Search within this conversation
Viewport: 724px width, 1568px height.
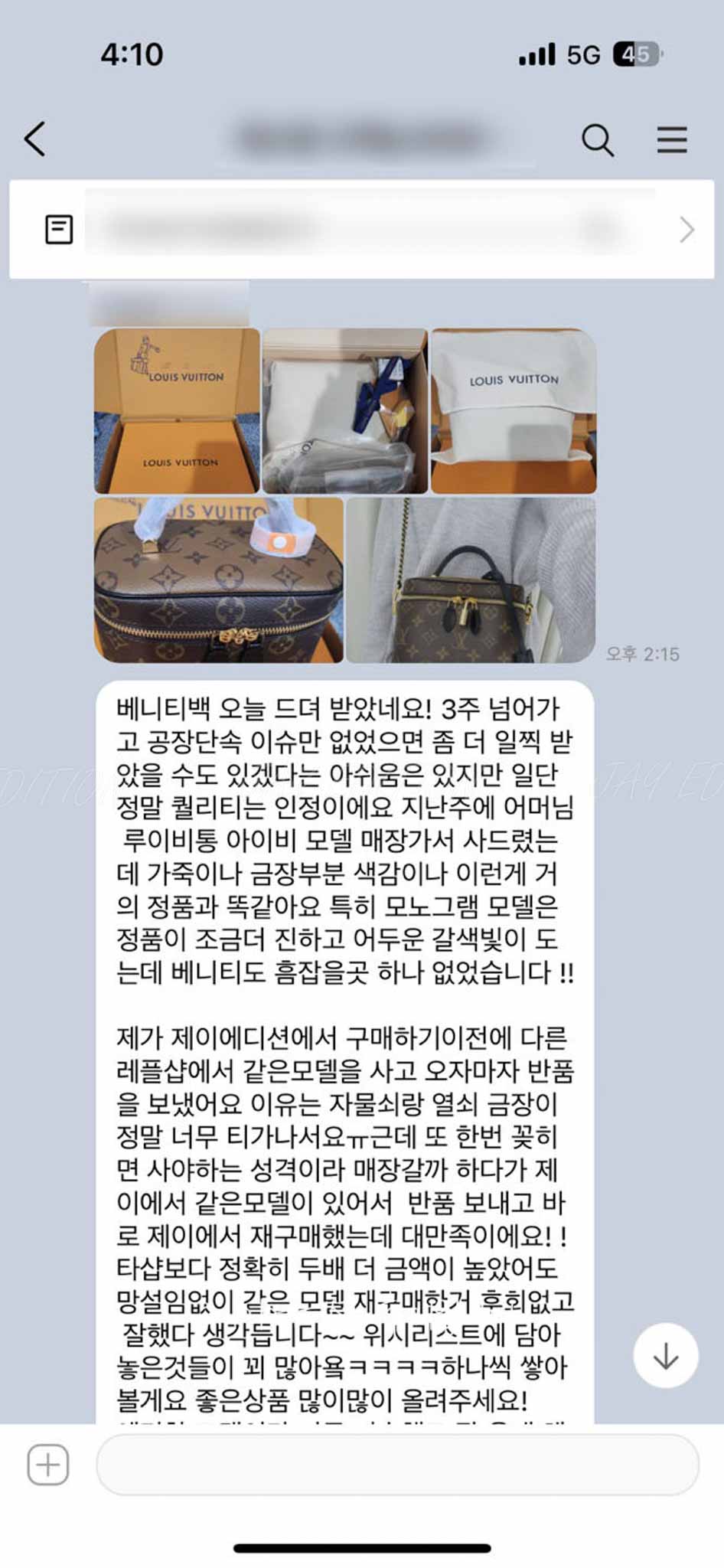pos(597,140)
